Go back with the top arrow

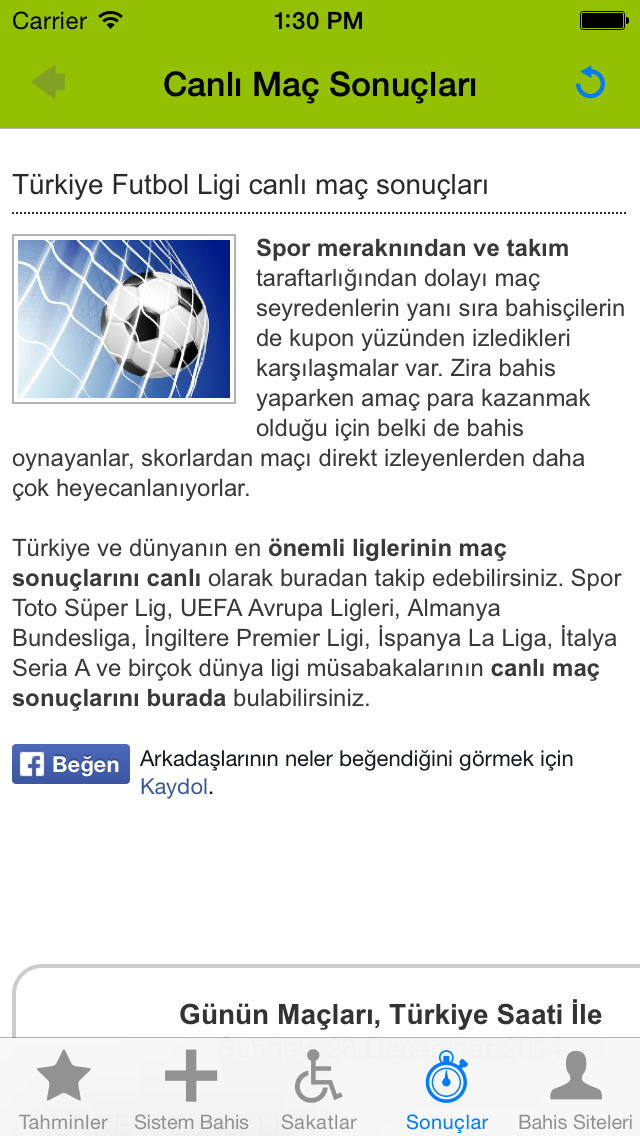[48, 83]
